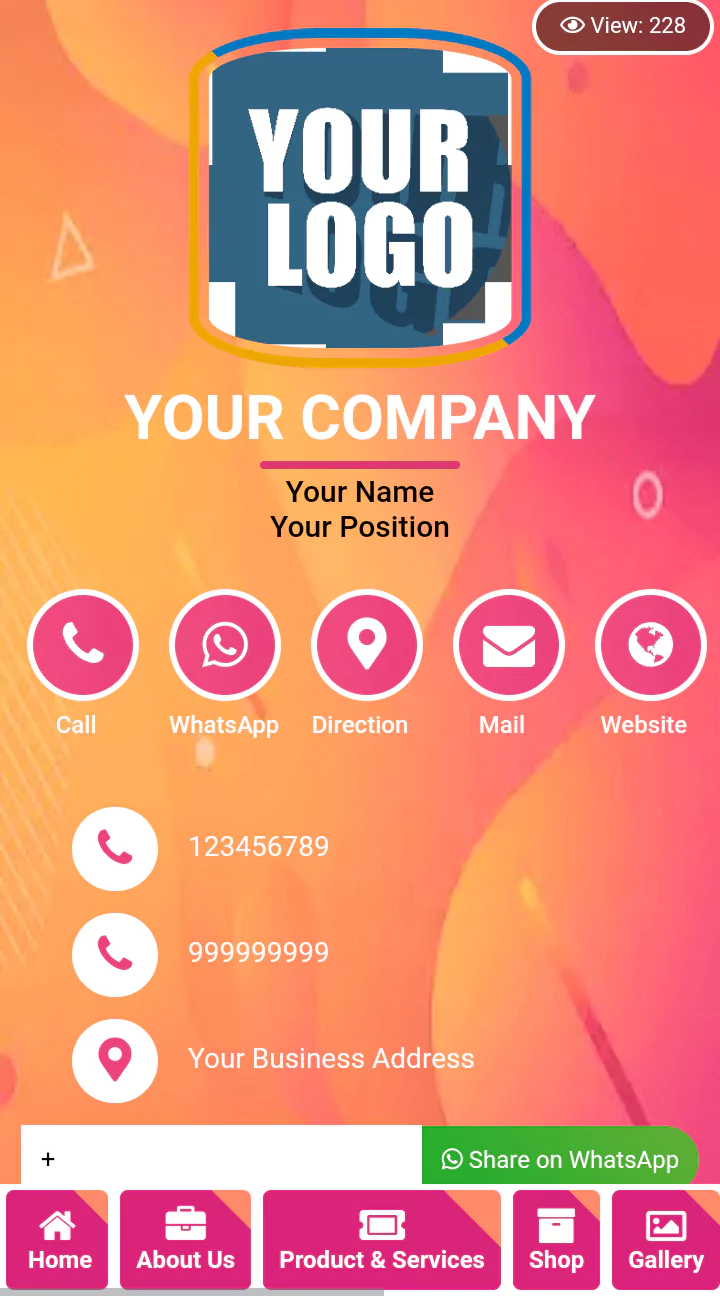The width and height of the screenshot is (720, 1296).
Task: Get directions via Direction button
Action: [x=366, y=645]
